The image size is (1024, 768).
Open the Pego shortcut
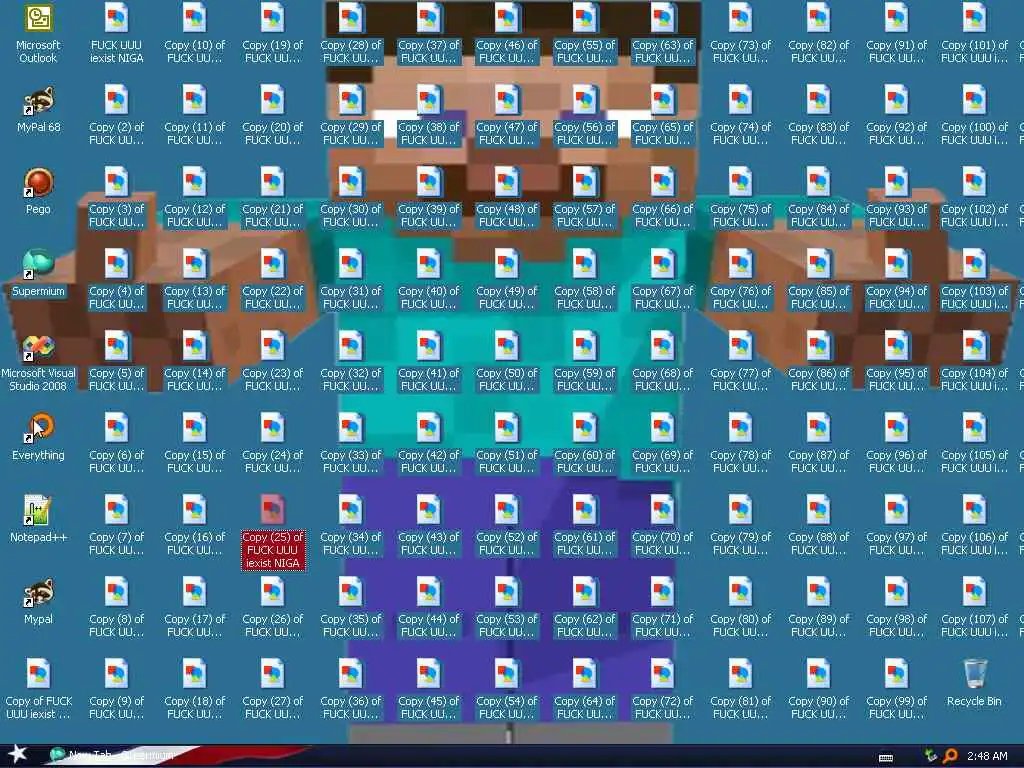38,183
